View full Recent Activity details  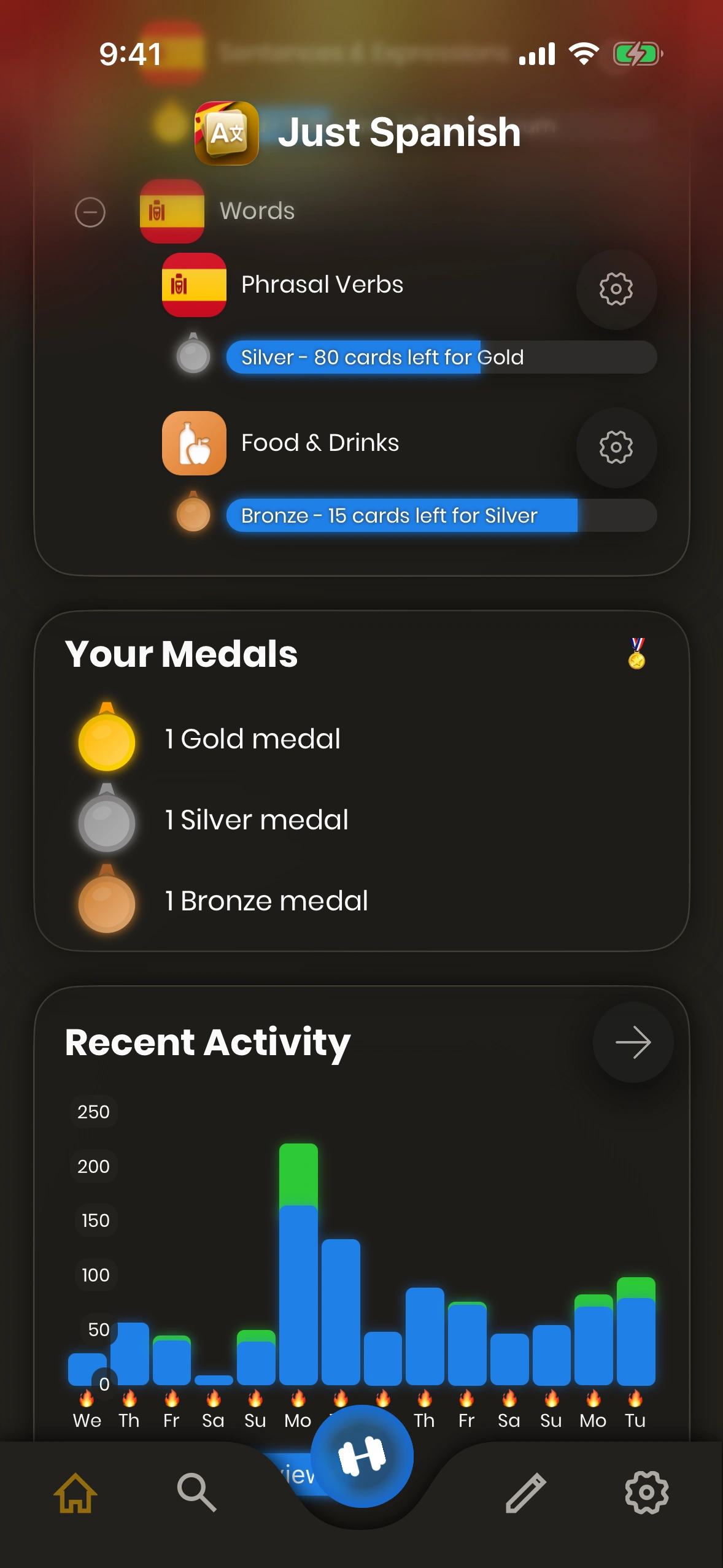coord(633,1042)
